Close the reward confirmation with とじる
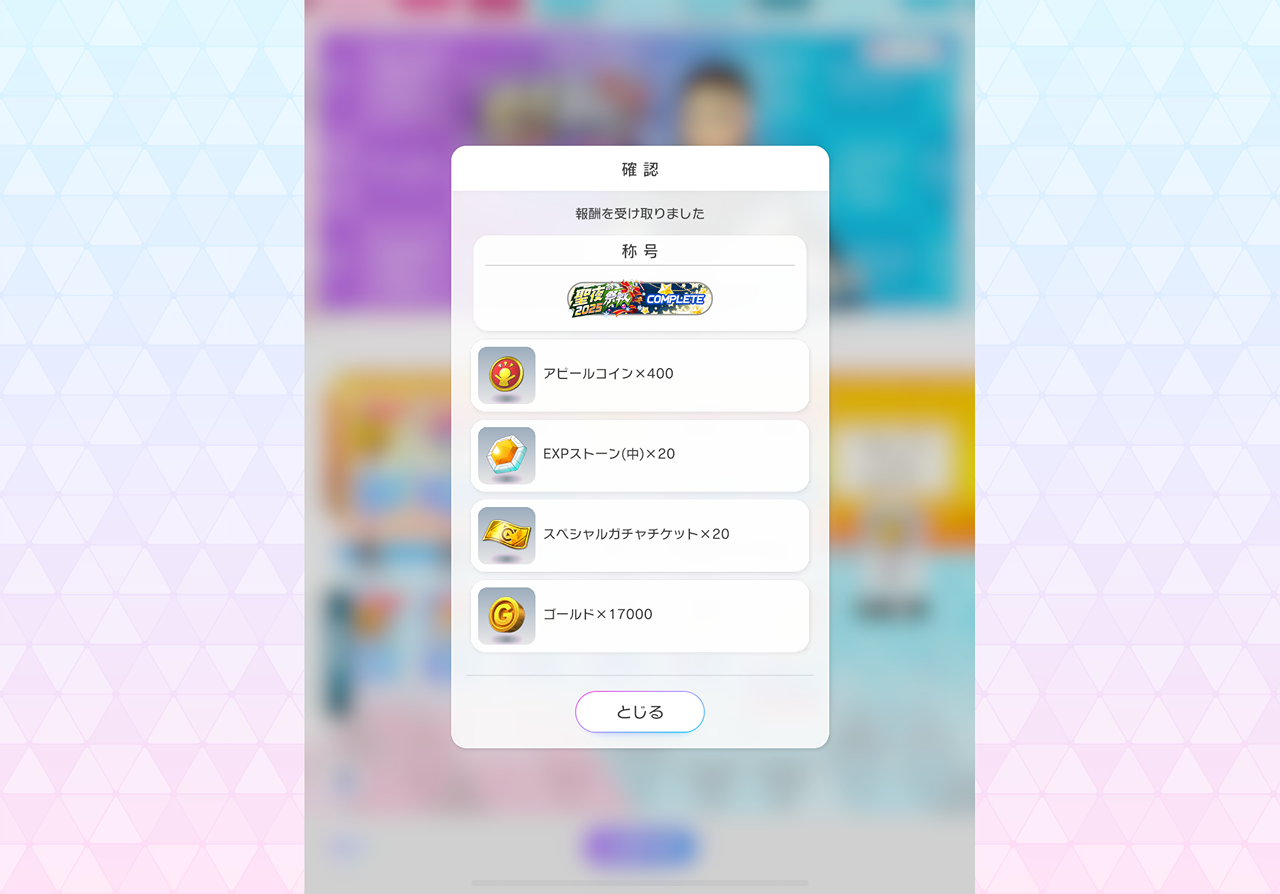The width and height of the screenshot is (1280, 894). pos(640,712)
